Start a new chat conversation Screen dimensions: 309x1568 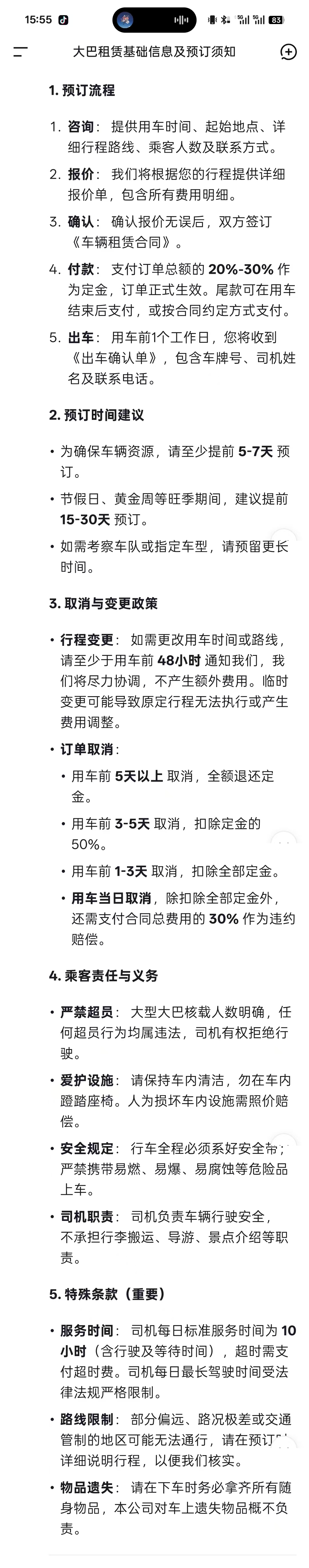click(288, 52)
